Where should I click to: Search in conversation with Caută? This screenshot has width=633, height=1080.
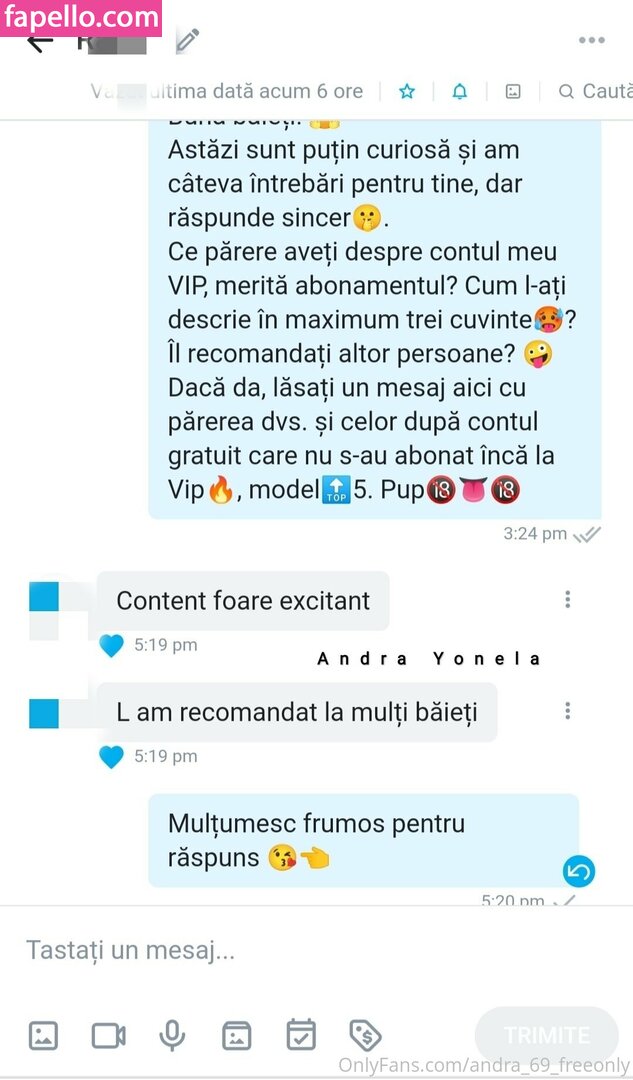595,92
